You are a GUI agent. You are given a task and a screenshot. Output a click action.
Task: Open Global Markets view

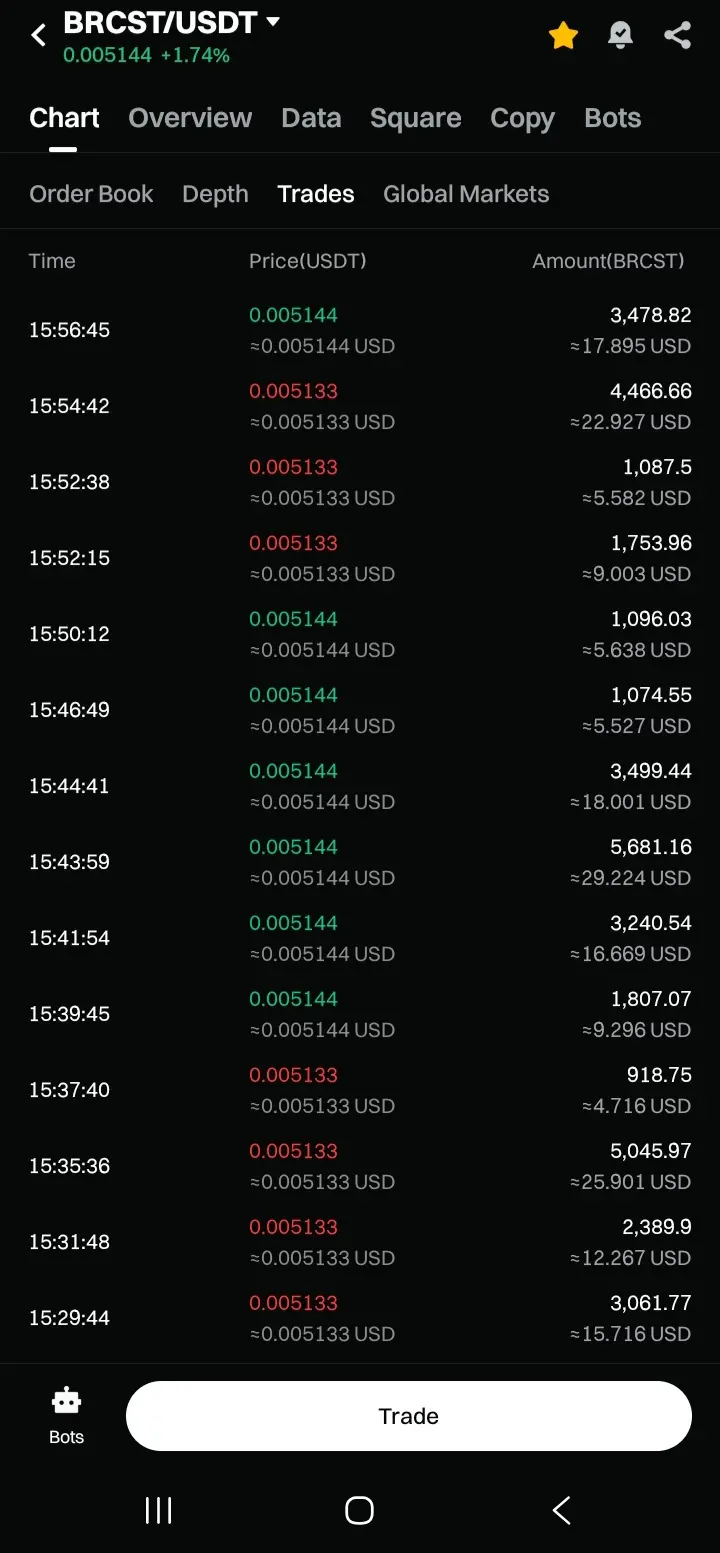466,194
